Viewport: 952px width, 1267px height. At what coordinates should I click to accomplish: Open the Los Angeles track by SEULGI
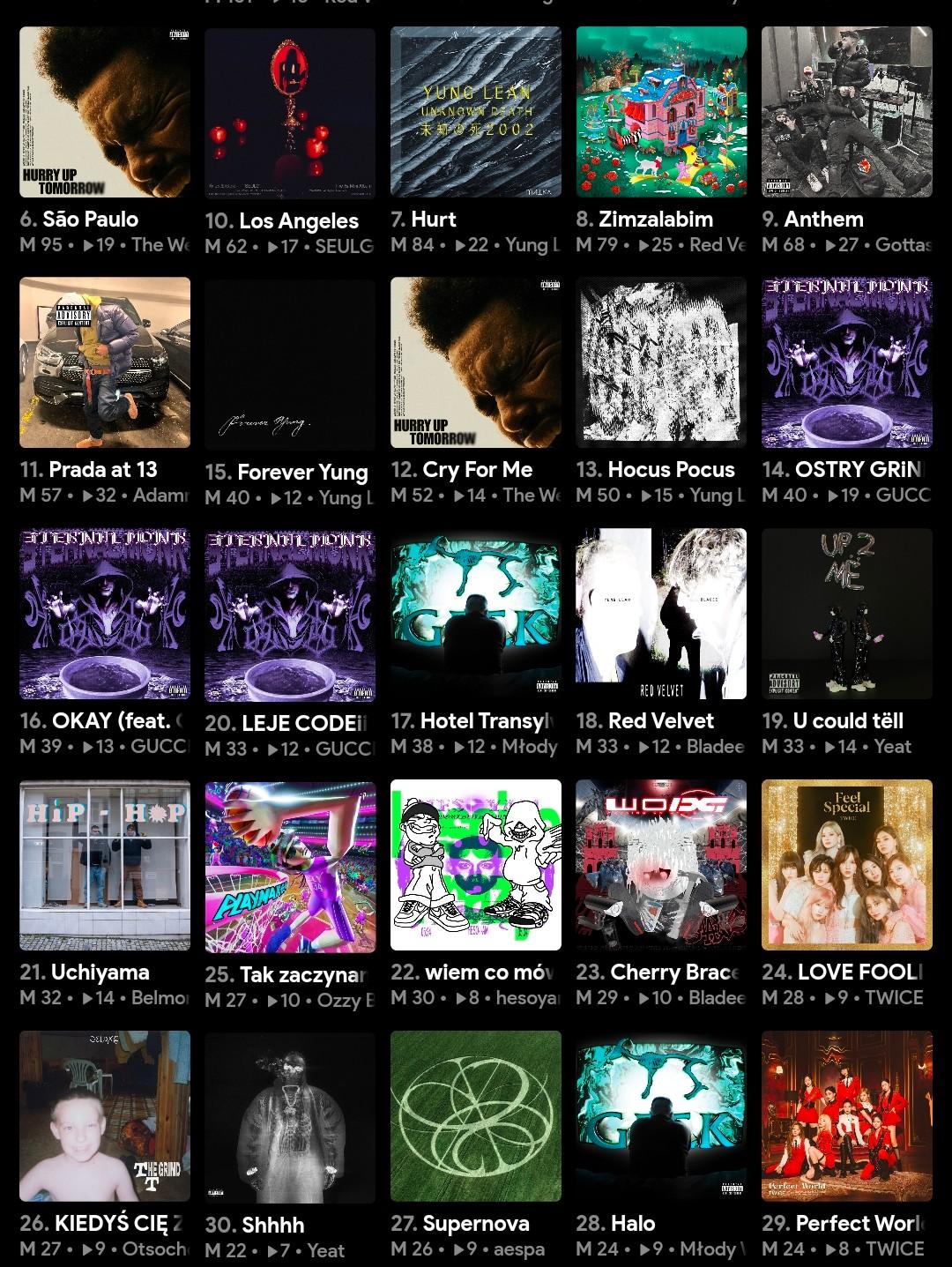pyautogui.click(x=290, y=114)
